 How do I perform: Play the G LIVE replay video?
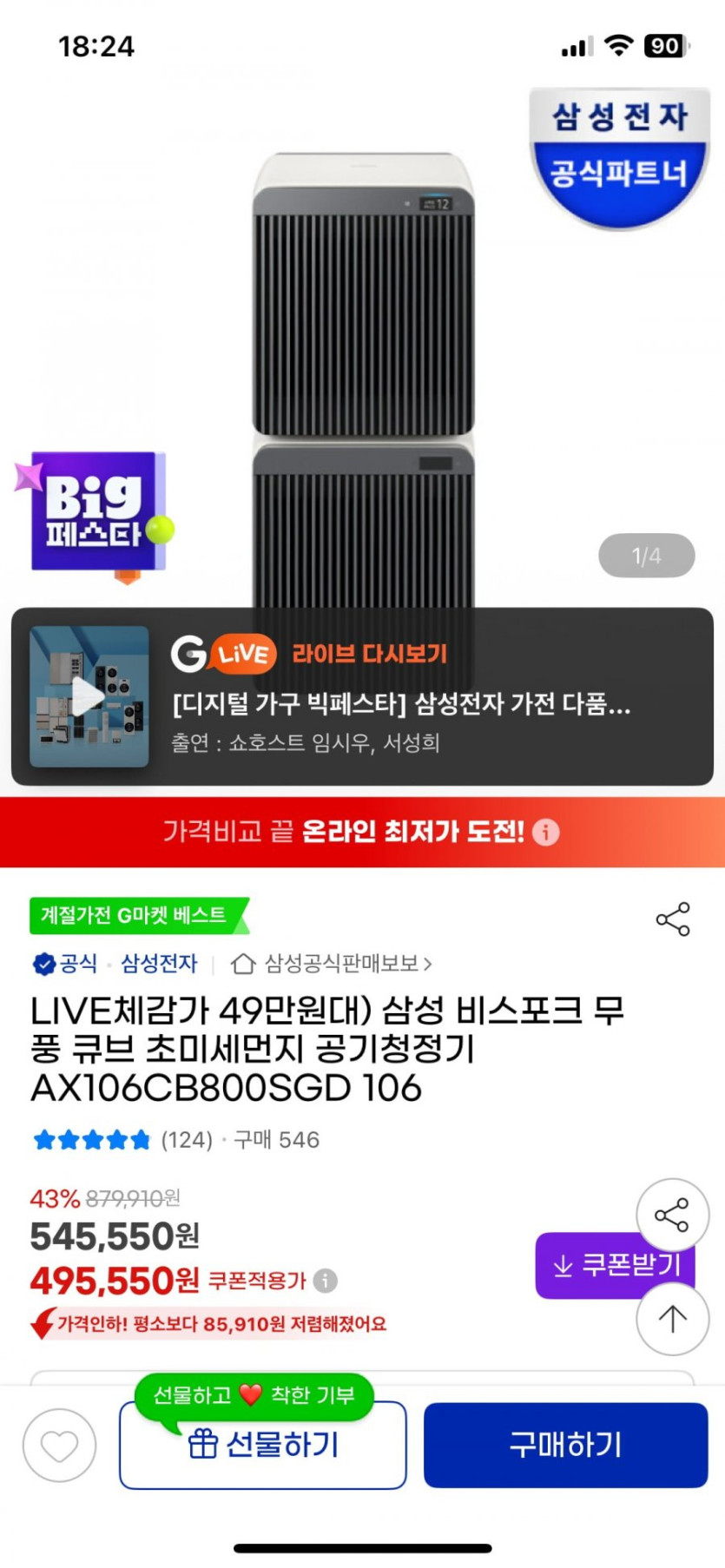89,696
